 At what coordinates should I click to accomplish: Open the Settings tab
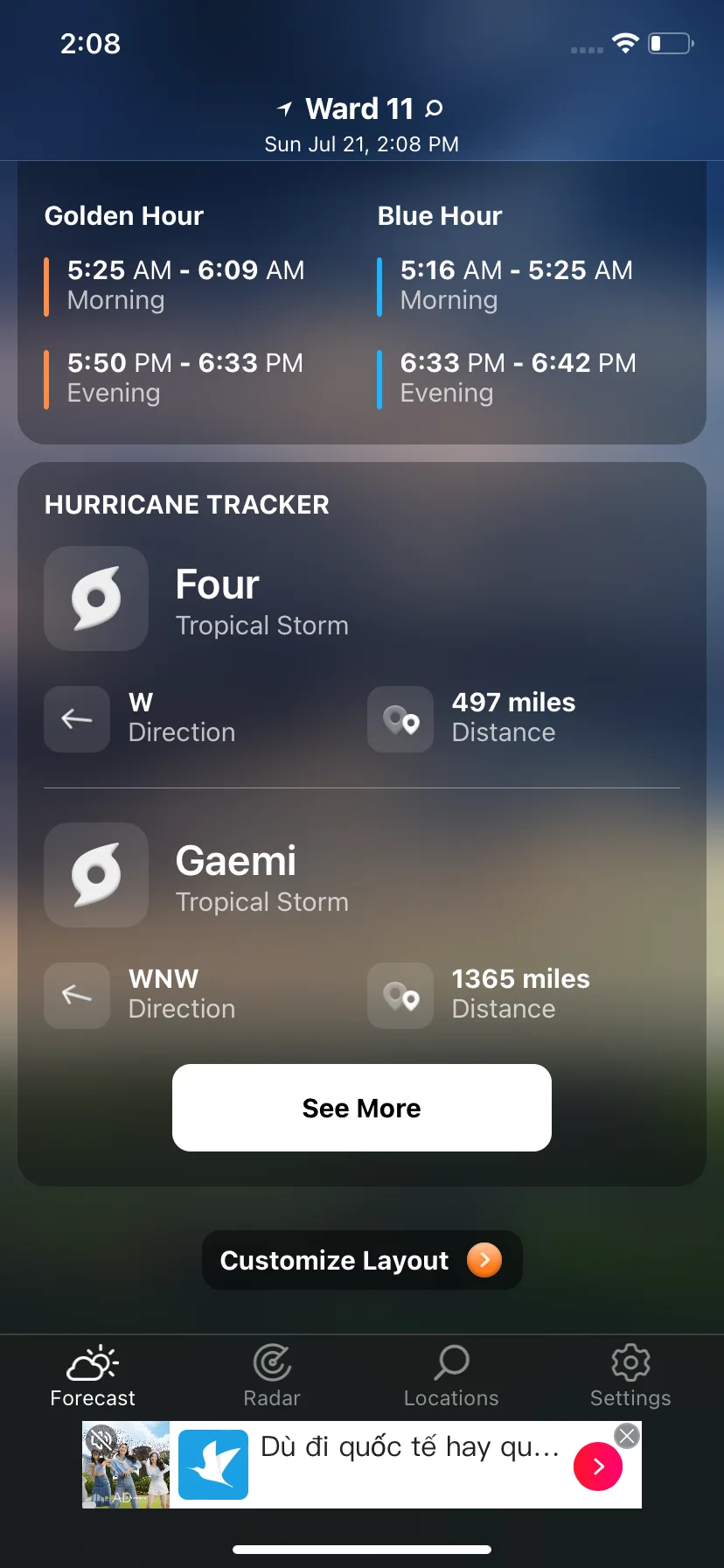[x=630, y=1375]
